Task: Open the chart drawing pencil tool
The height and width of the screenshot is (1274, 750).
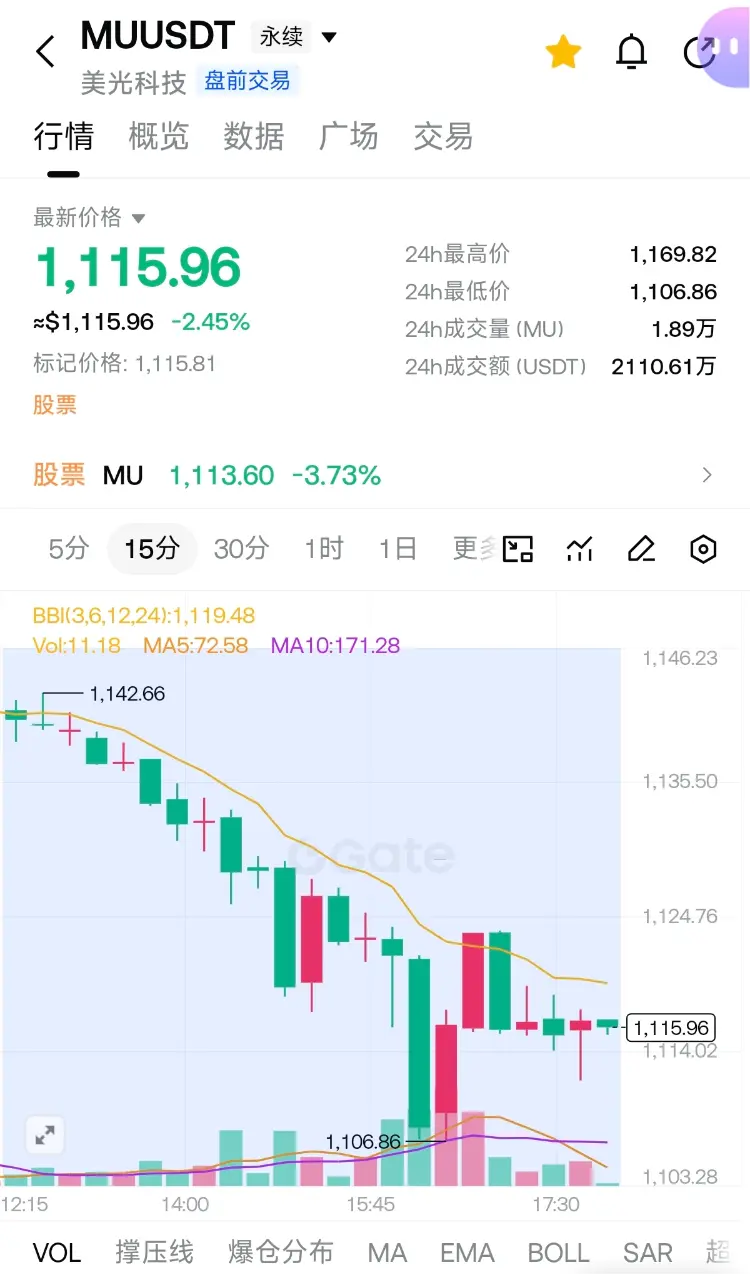Action: (641, 549)
